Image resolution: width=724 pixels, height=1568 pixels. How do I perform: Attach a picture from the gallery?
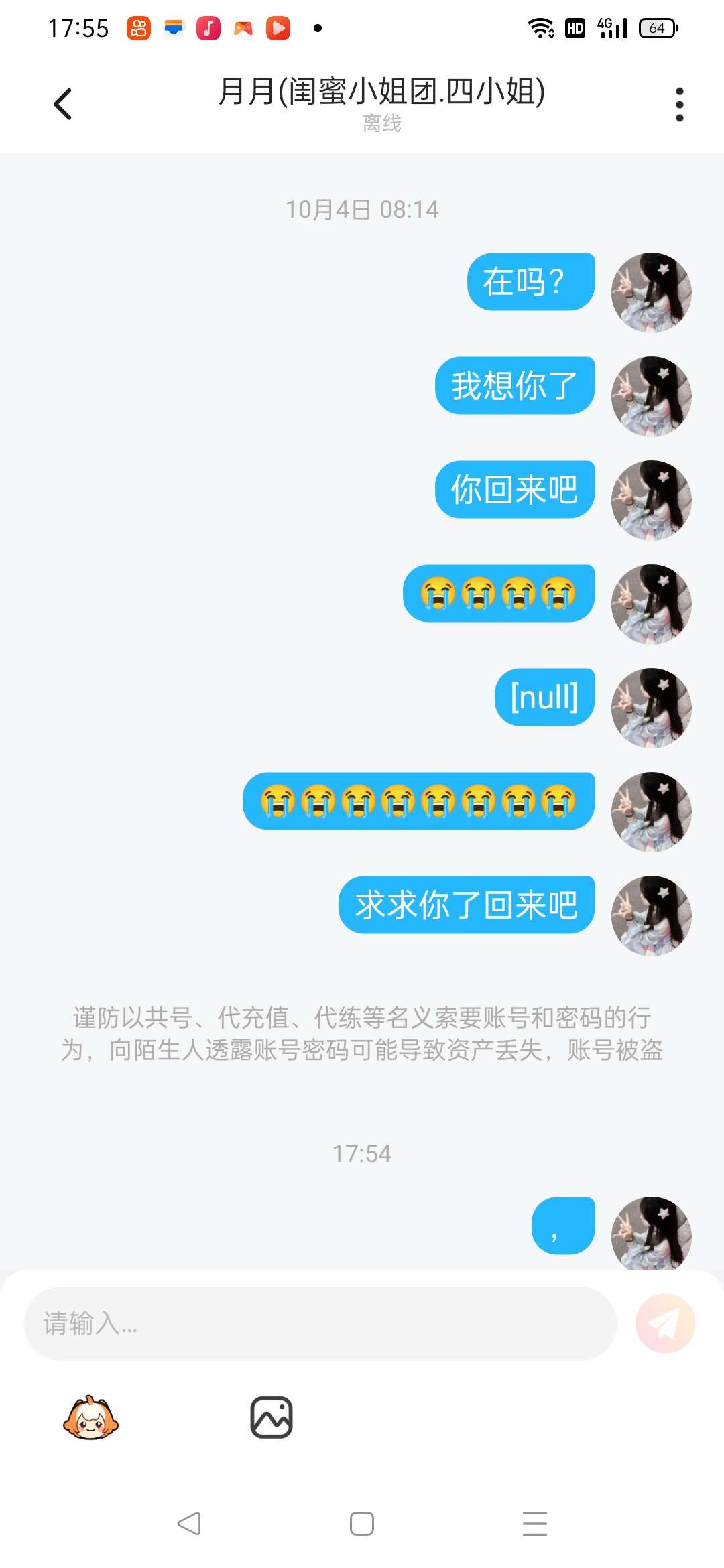pyautogui.click(x=271, y=1418)
